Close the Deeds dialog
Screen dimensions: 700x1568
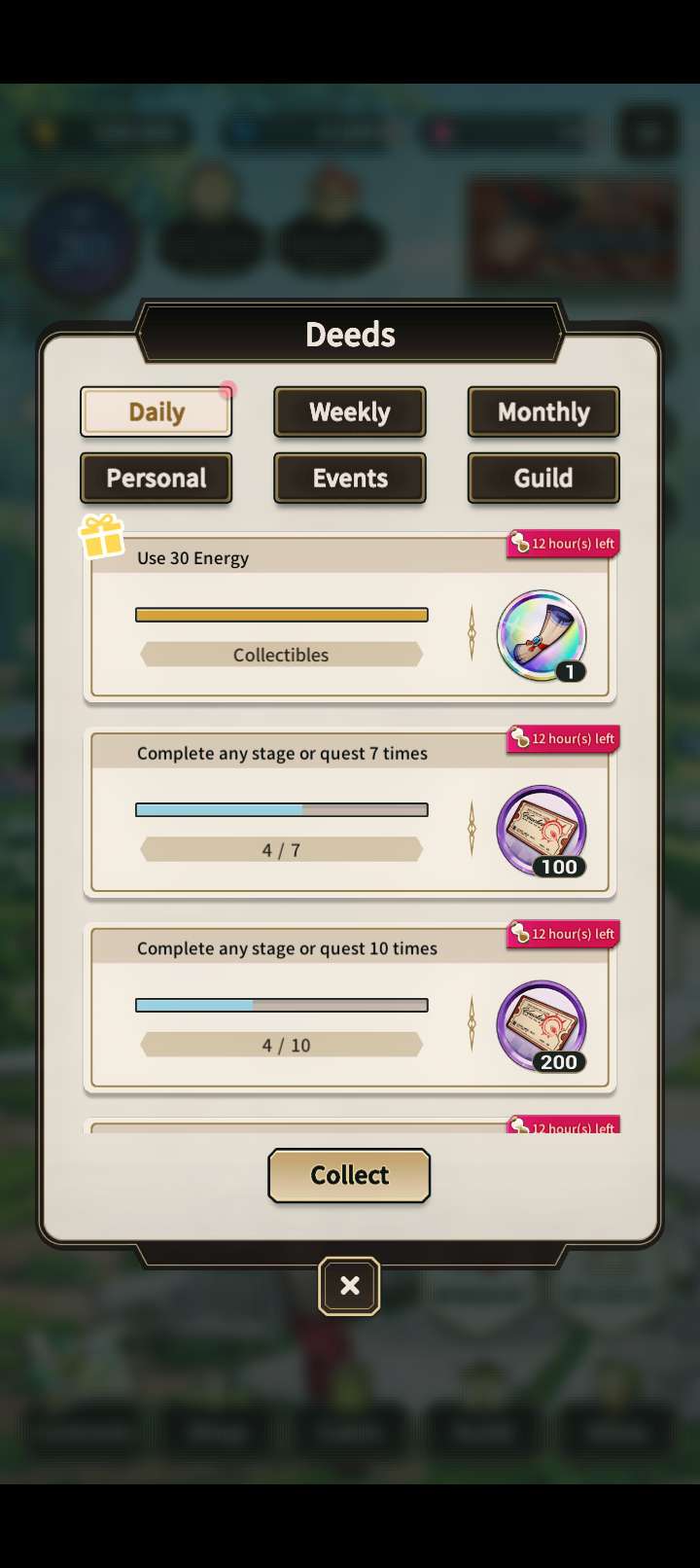[x=349, y=1286]
